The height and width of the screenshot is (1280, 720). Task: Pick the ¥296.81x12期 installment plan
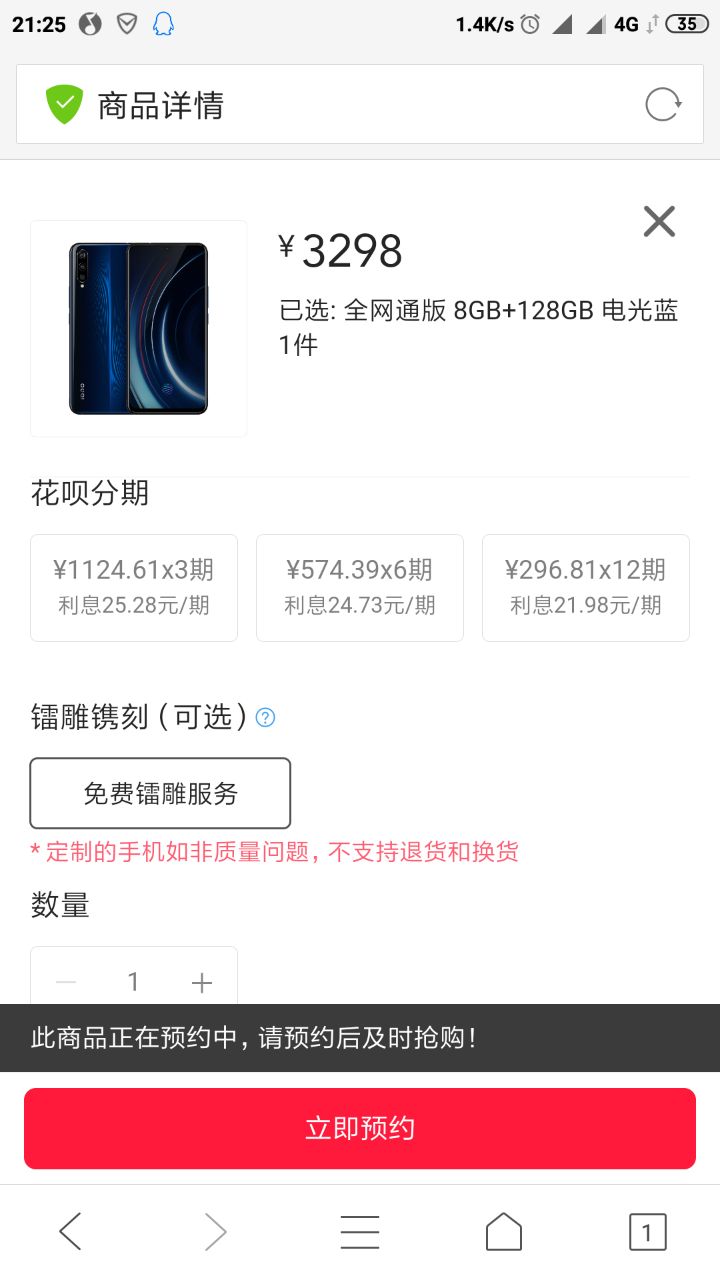coord(586,587)
